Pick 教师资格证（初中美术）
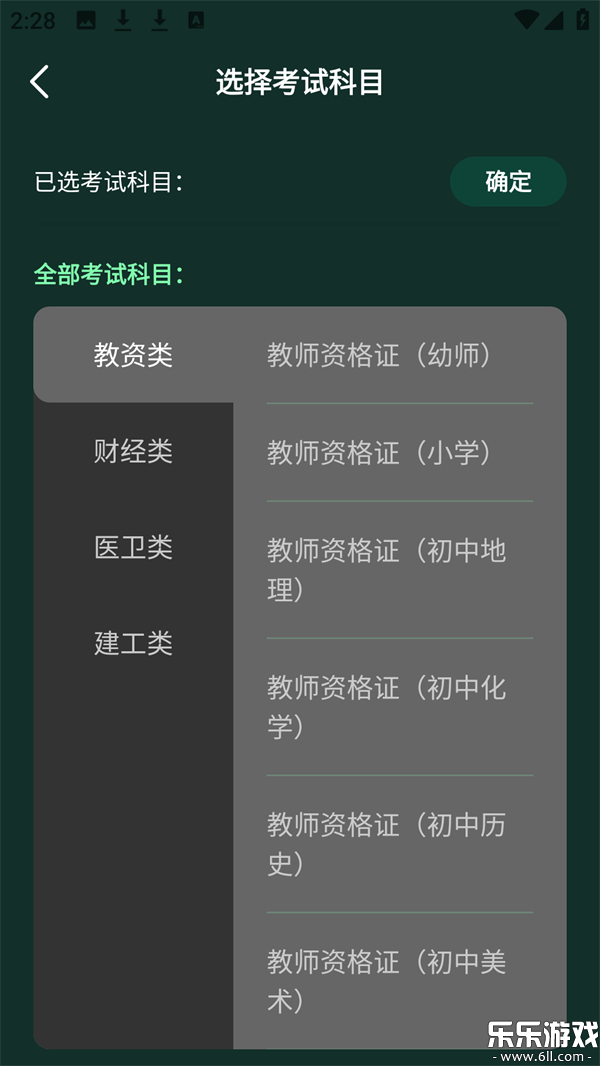The height and width of the screenshot is (1066, 600). (x=399, y=980)
